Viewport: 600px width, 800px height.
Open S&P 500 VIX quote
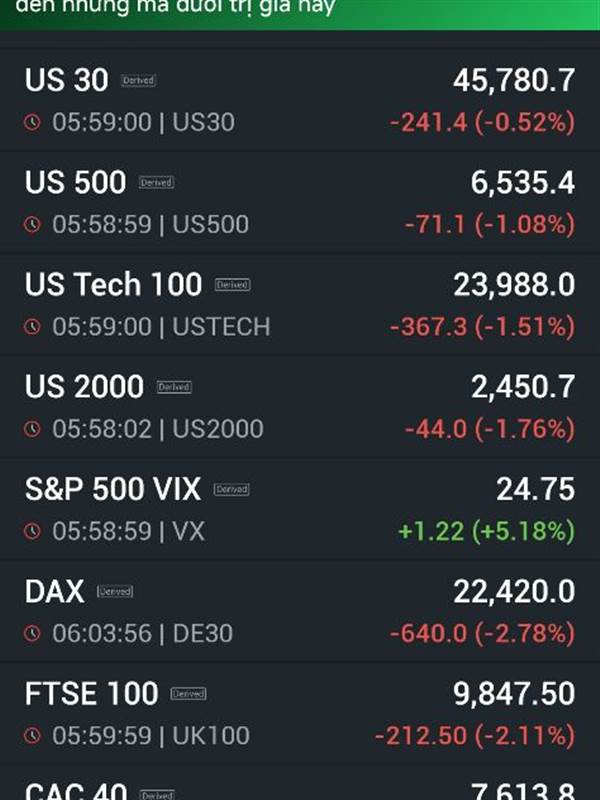300,509
